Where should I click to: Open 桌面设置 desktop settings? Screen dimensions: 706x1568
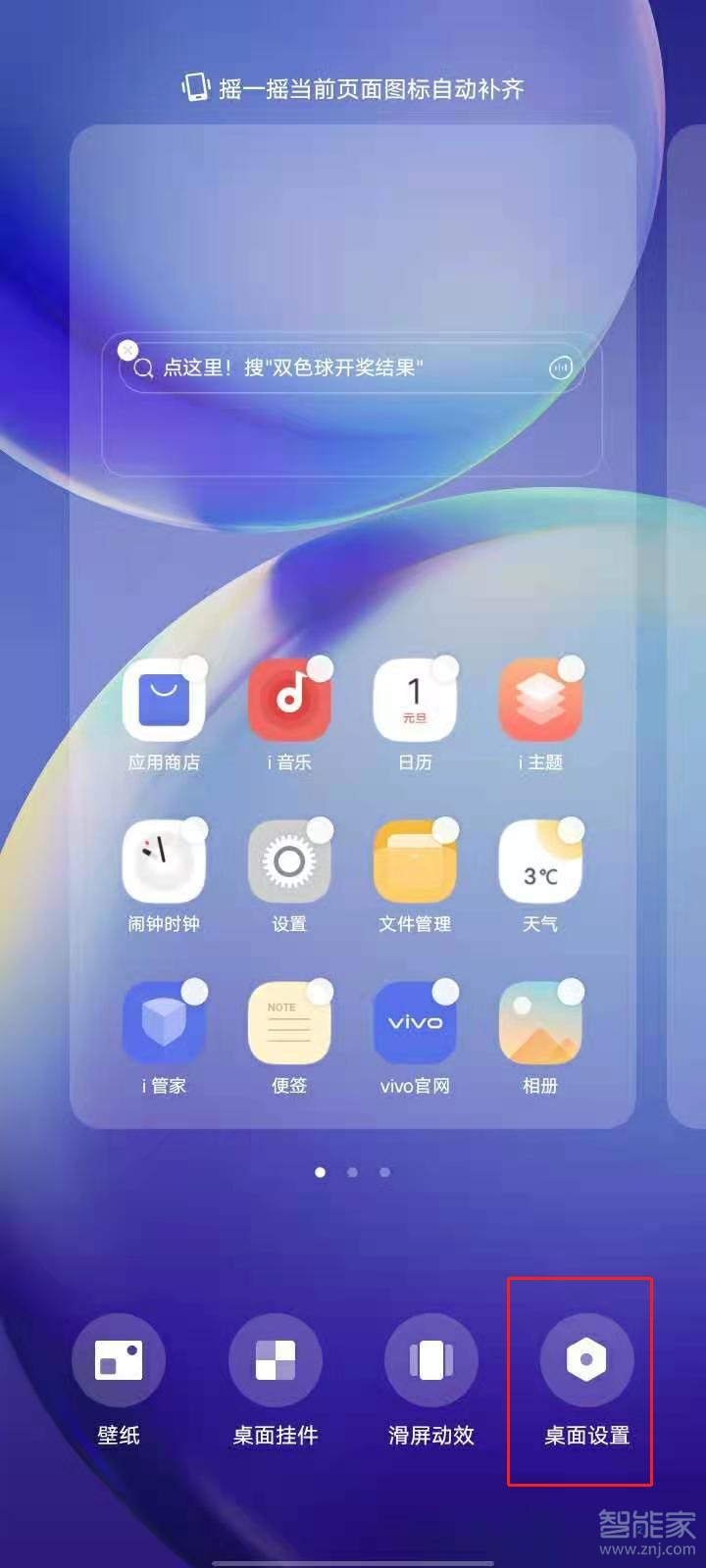586,1360
